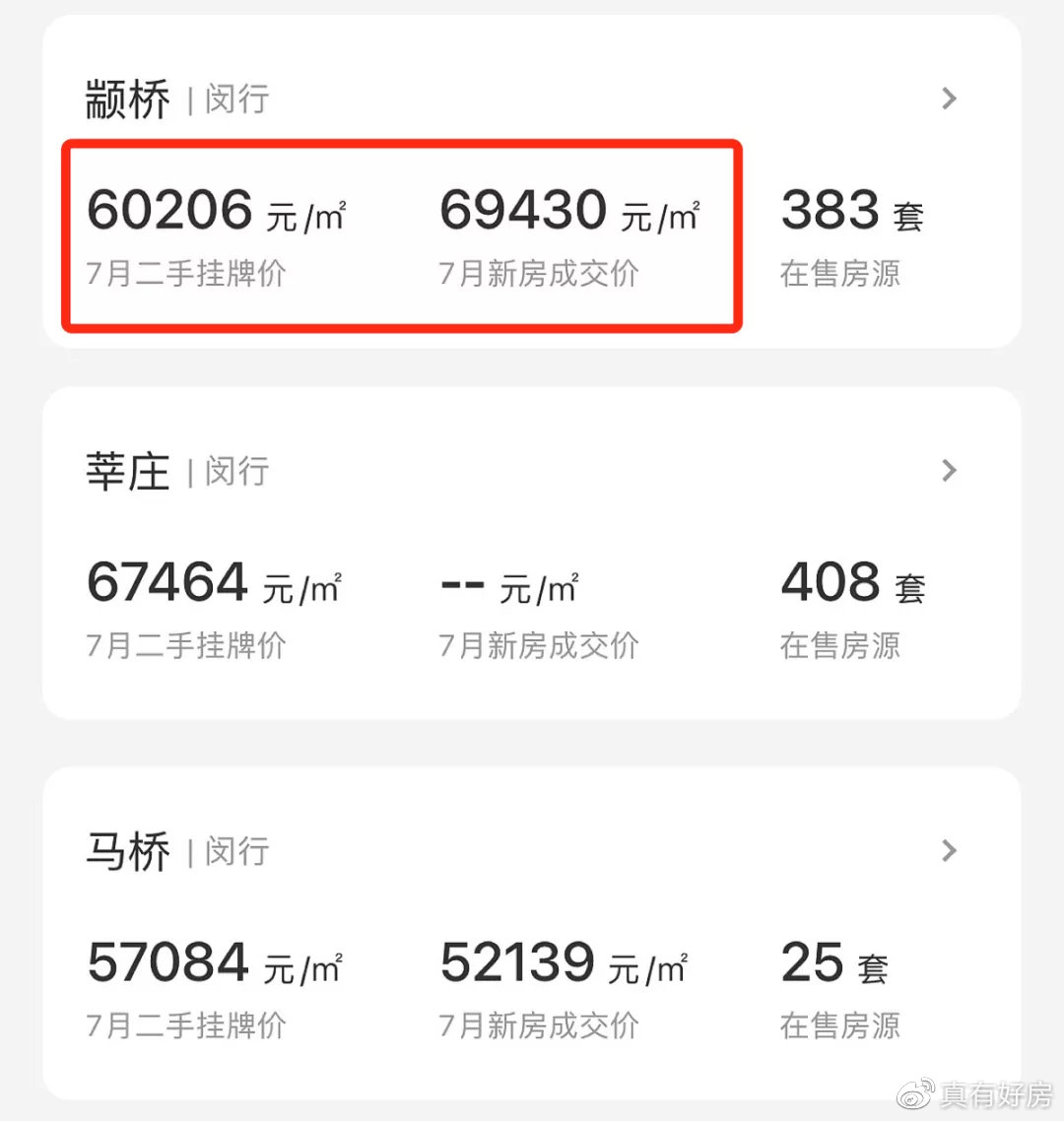The image size is (1064, 1121).
Task: Click the 60206 second-hand listing price
Action: click(169, 210)
